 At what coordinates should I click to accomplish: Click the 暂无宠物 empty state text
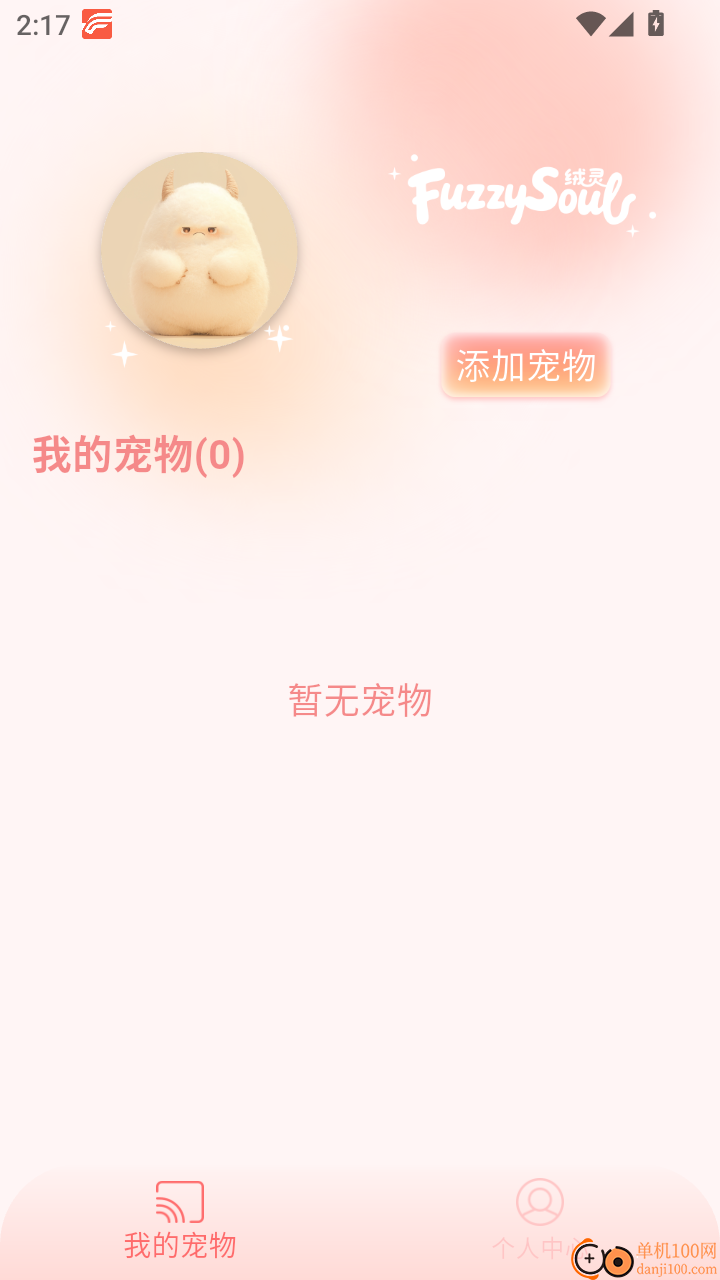pos(362,701)
